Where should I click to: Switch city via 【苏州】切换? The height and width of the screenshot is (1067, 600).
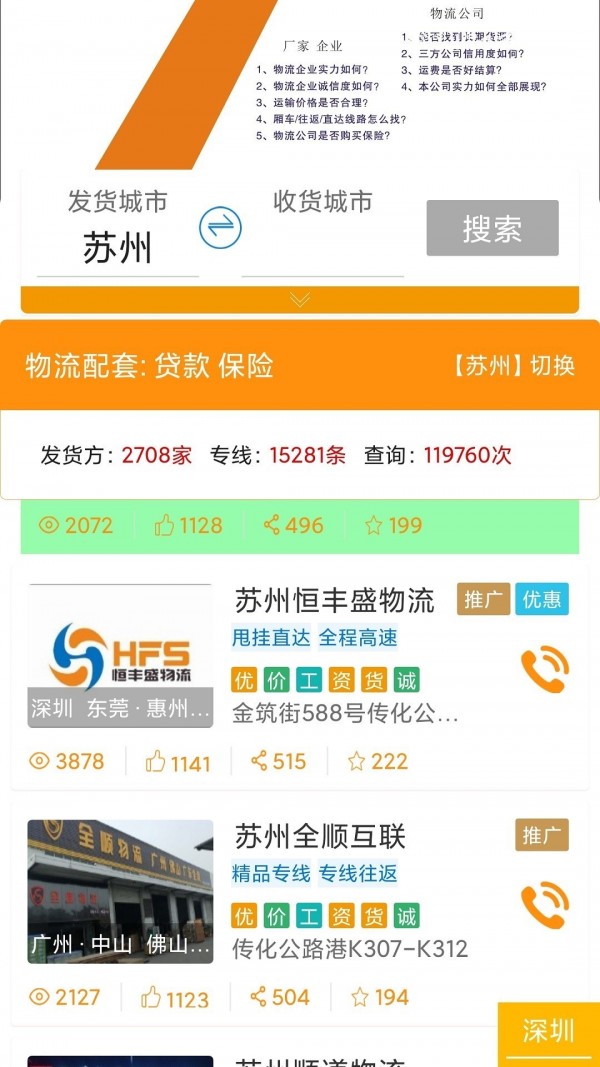point(514,365)
